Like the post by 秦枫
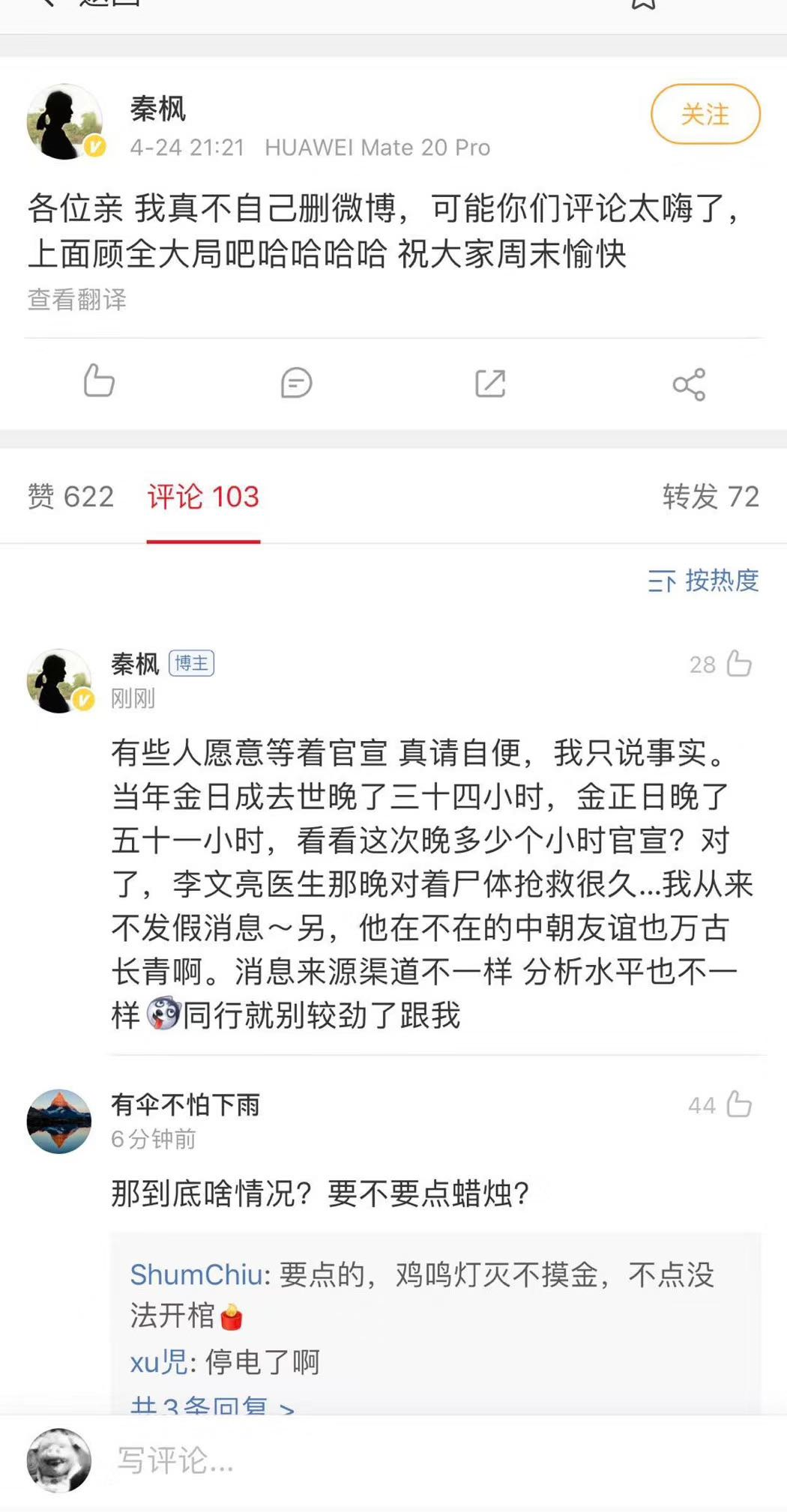Image resolution: width=787 pixels, height=1512 pixels. (99, 381)
